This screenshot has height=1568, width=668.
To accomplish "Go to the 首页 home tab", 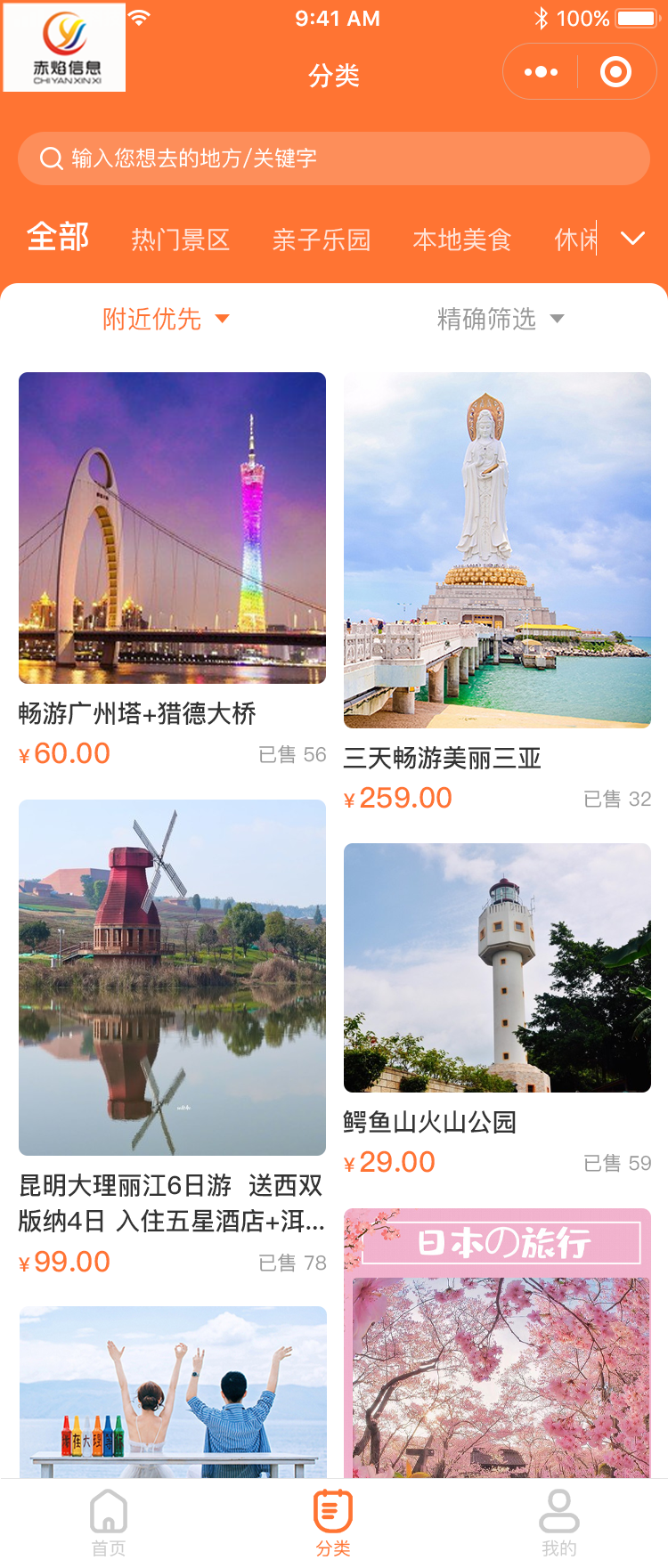I will click(x=109, y=1522).
